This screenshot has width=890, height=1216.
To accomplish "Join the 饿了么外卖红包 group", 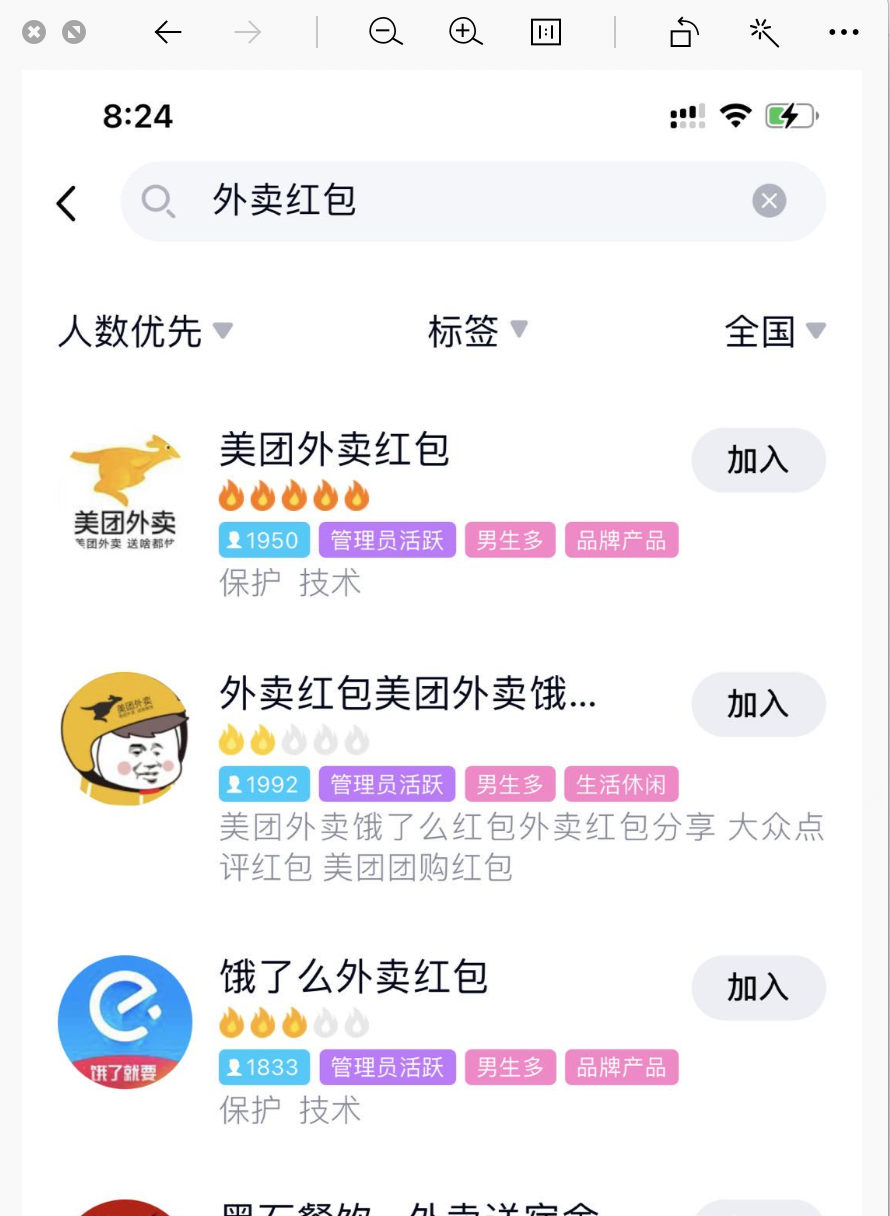I will (758, 988).
